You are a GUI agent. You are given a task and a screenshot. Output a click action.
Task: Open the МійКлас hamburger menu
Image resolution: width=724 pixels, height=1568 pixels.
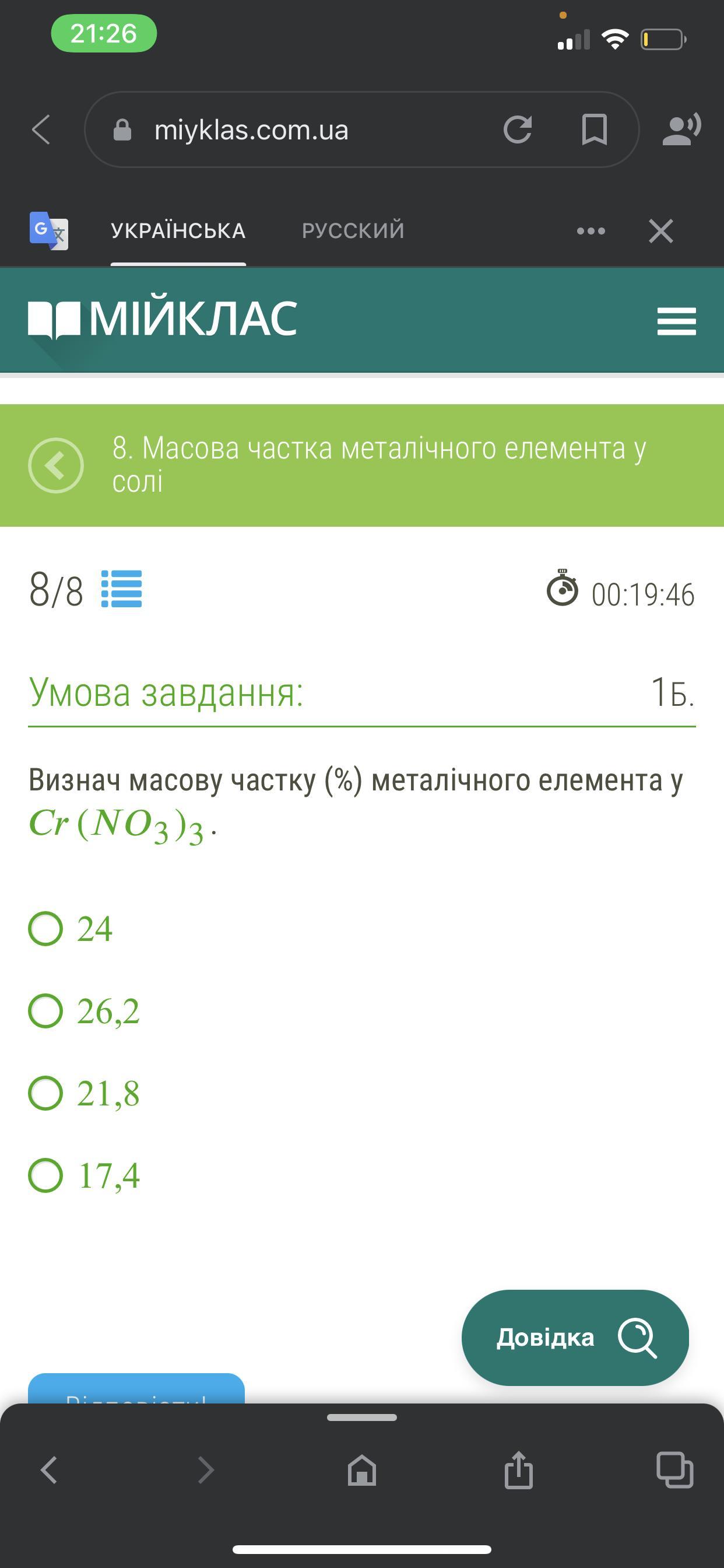(676, 321)
